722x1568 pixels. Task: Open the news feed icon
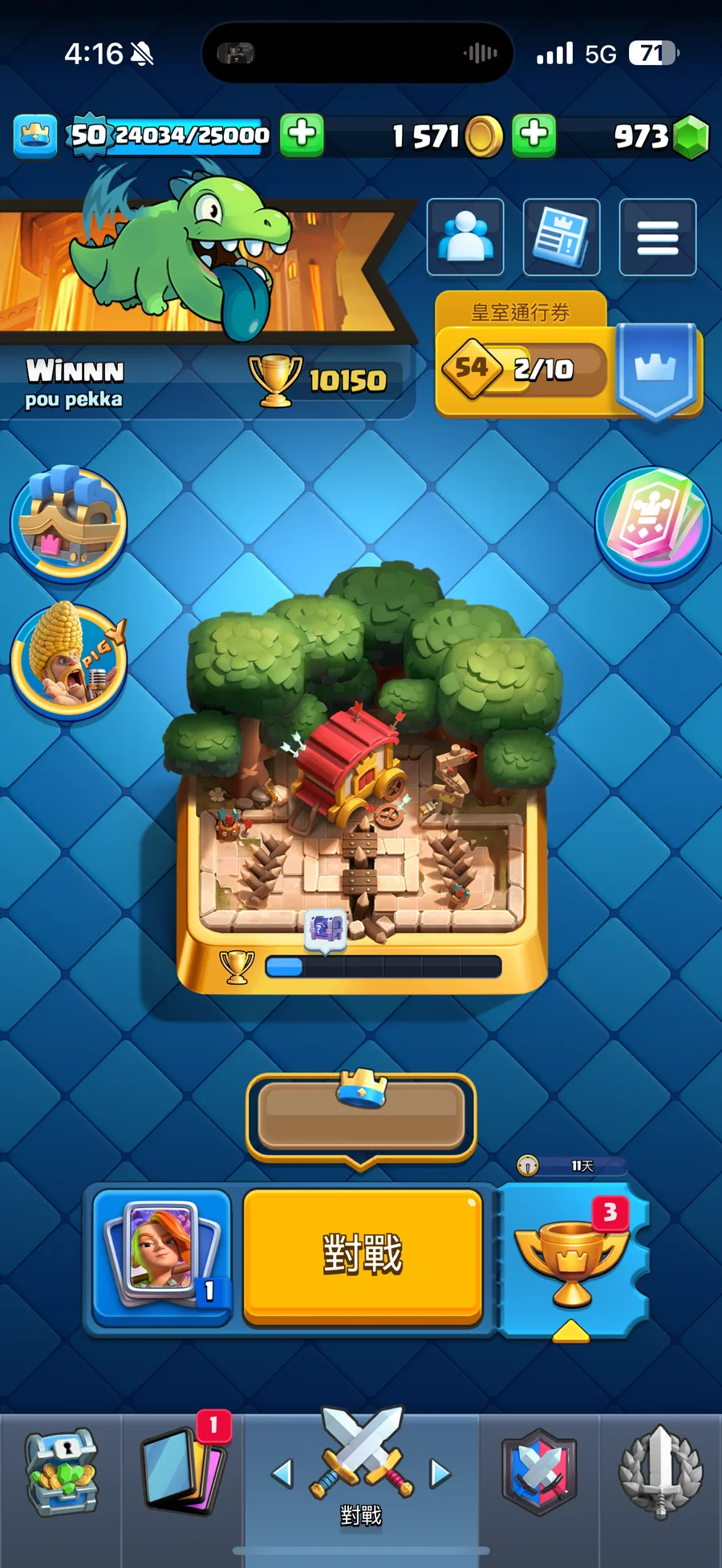(x=562, y=237)
